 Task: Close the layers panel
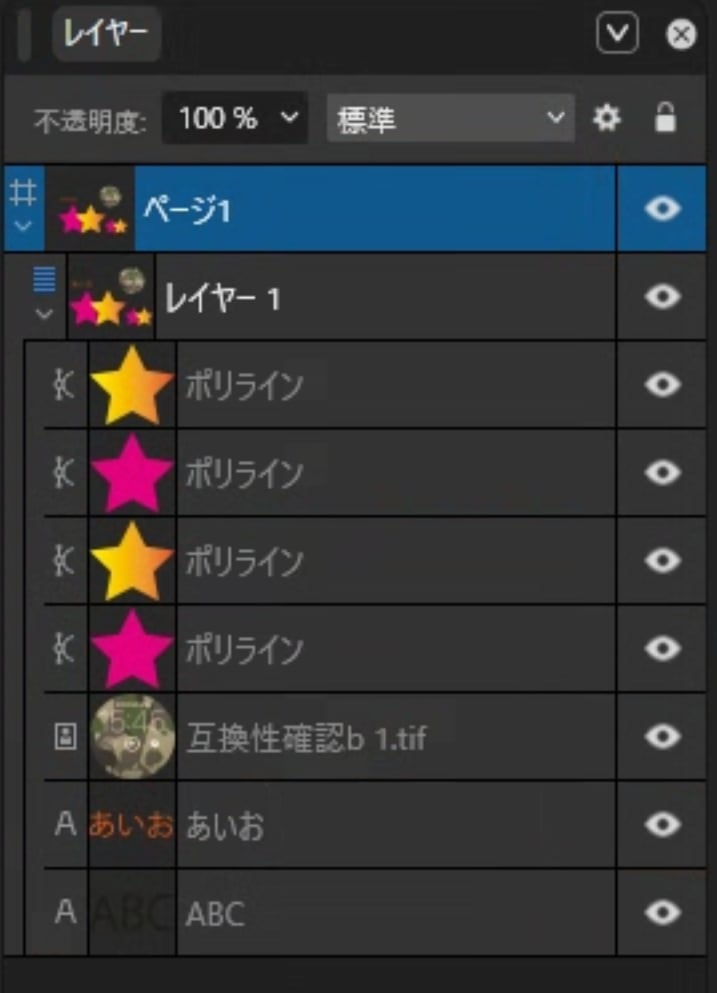coord(681,35)
